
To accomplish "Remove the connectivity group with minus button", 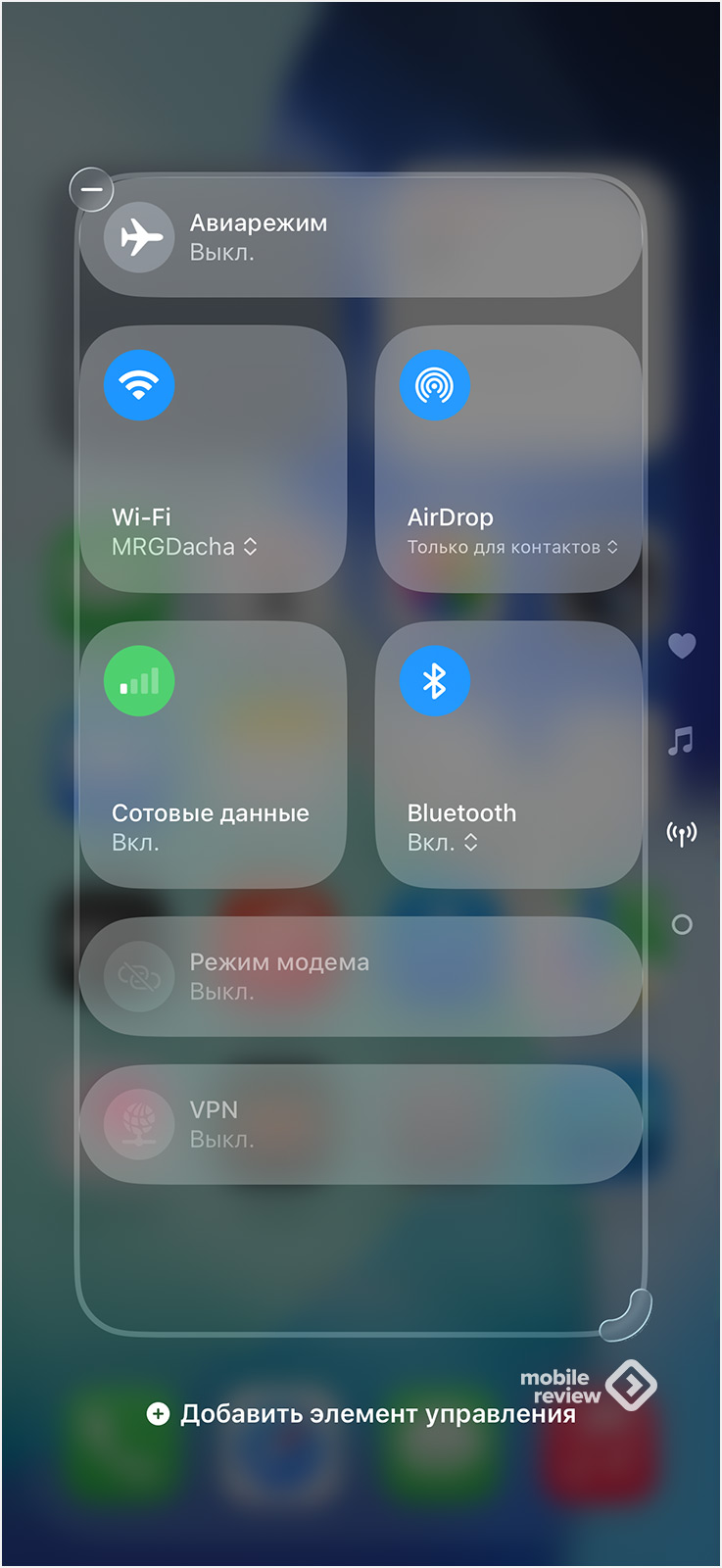I will 92,188.
